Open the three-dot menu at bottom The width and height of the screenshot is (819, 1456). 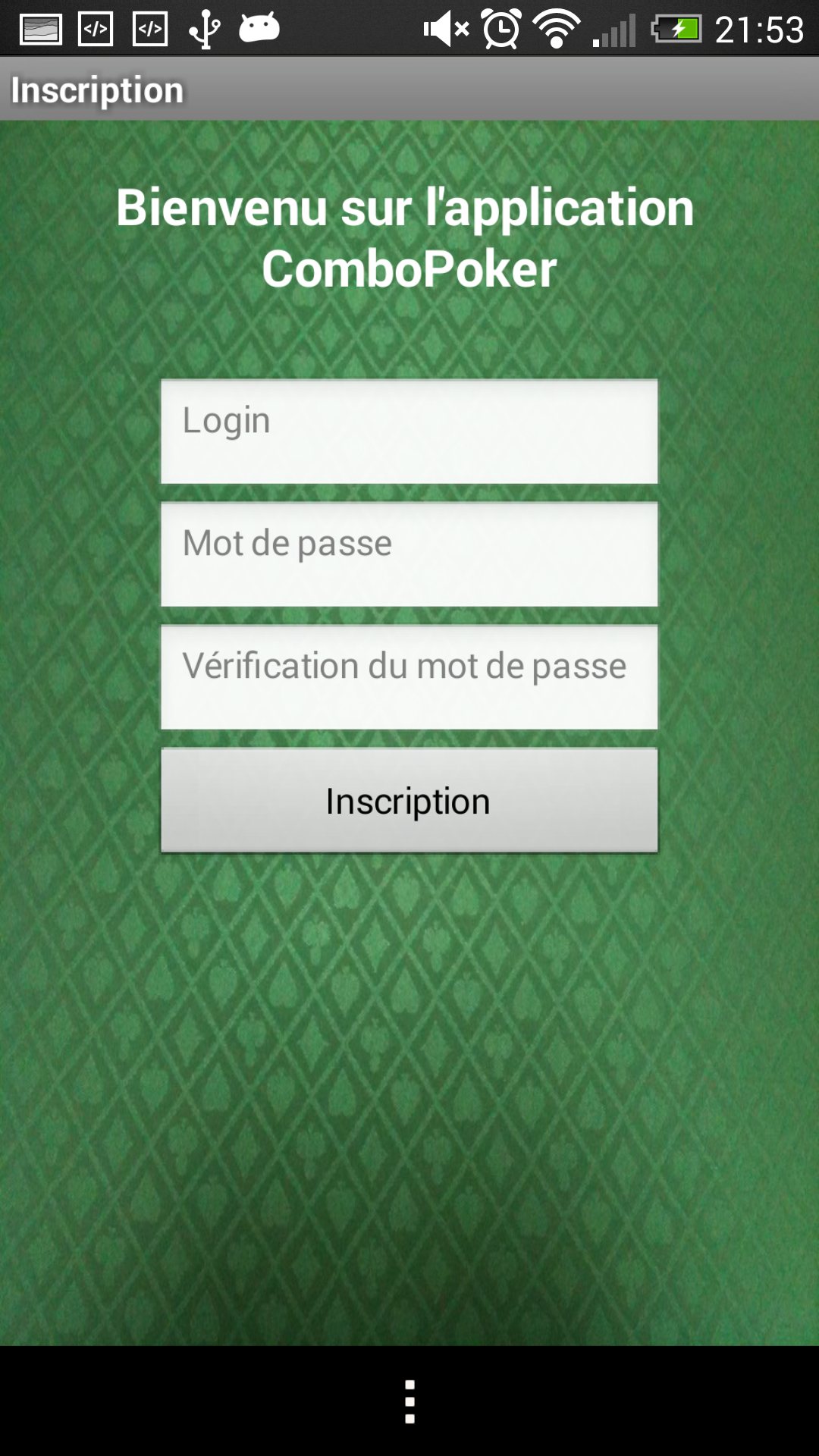click(409, 1401)
